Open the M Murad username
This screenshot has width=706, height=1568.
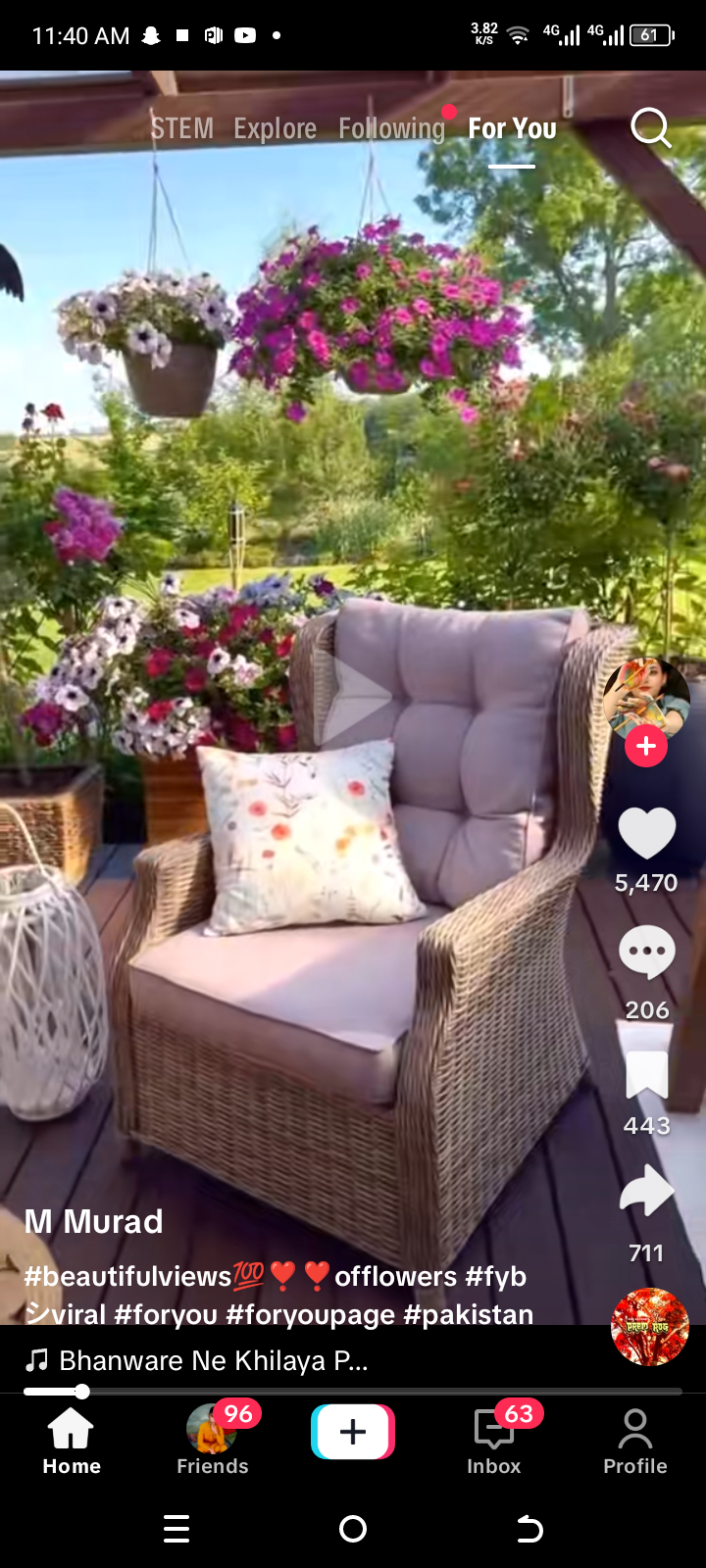94,1221
